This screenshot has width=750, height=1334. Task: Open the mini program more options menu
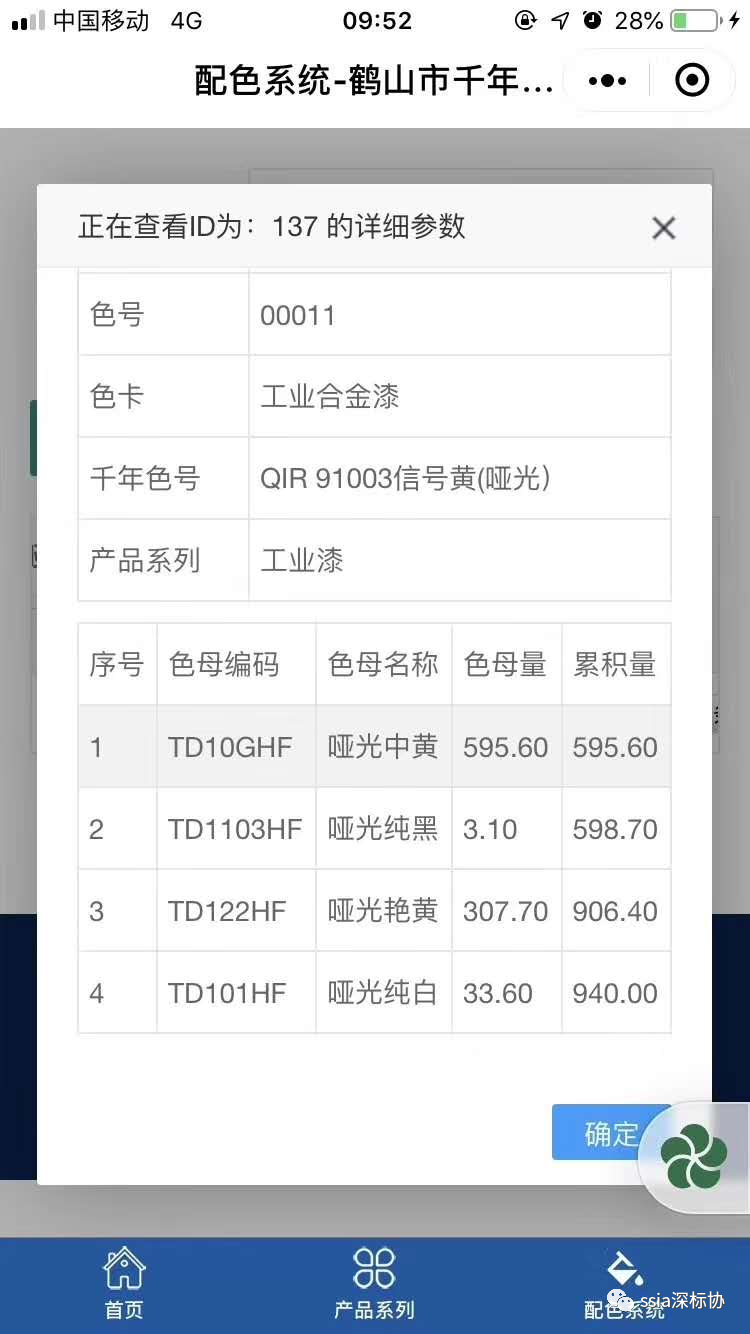point(608,81)
